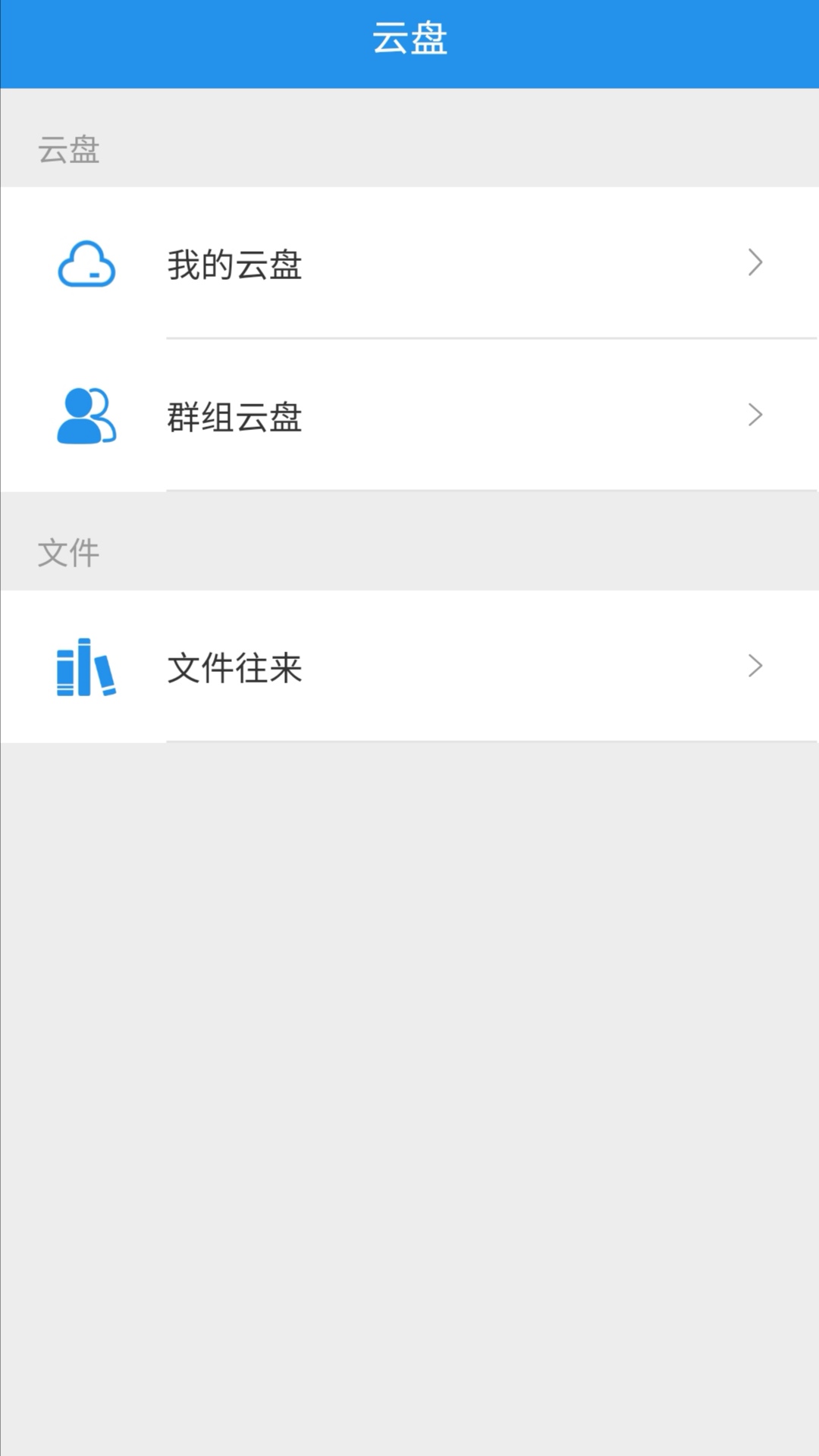The width and height of the screenshot is (819, 1456).
Task: Click the file exchange library icon
Action: [x=85, y=667]
